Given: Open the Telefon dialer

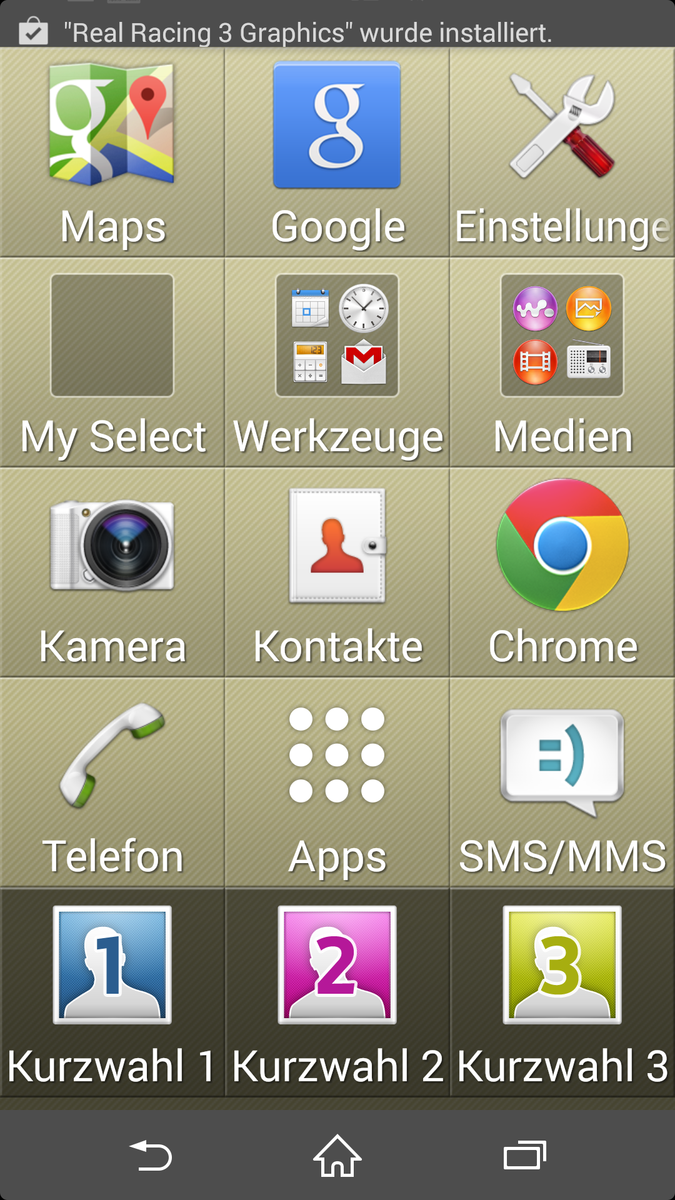Looking at the screenshot, I should 112,782.
